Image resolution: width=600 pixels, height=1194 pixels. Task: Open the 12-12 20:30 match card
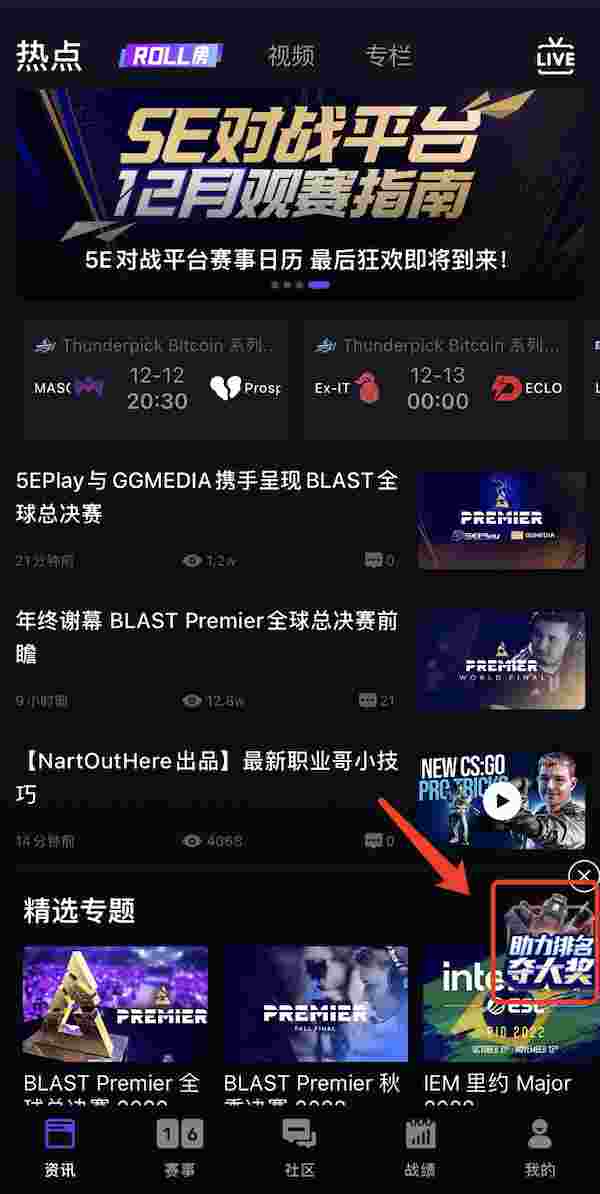point(156,380)
